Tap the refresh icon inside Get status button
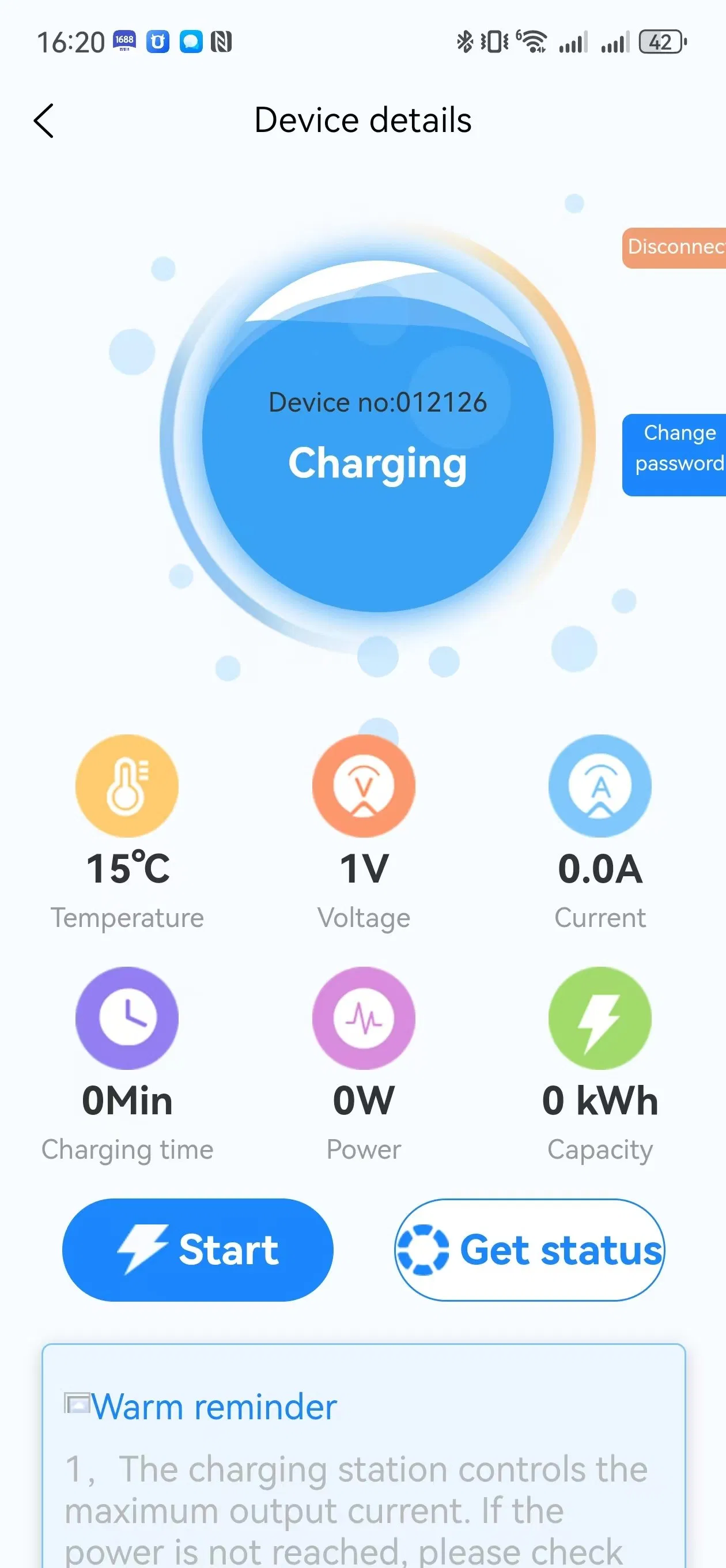726x1568 pixels. [x=425, y=1249]
